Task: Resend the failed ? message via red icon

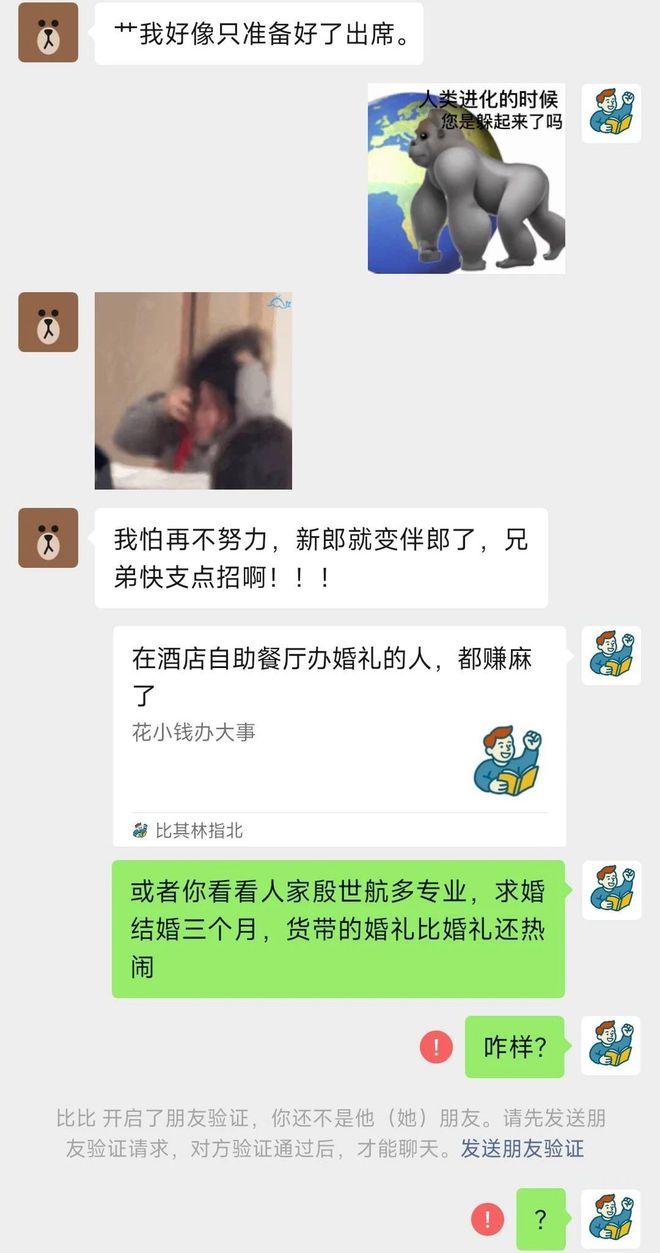Action: point(487,1219)
